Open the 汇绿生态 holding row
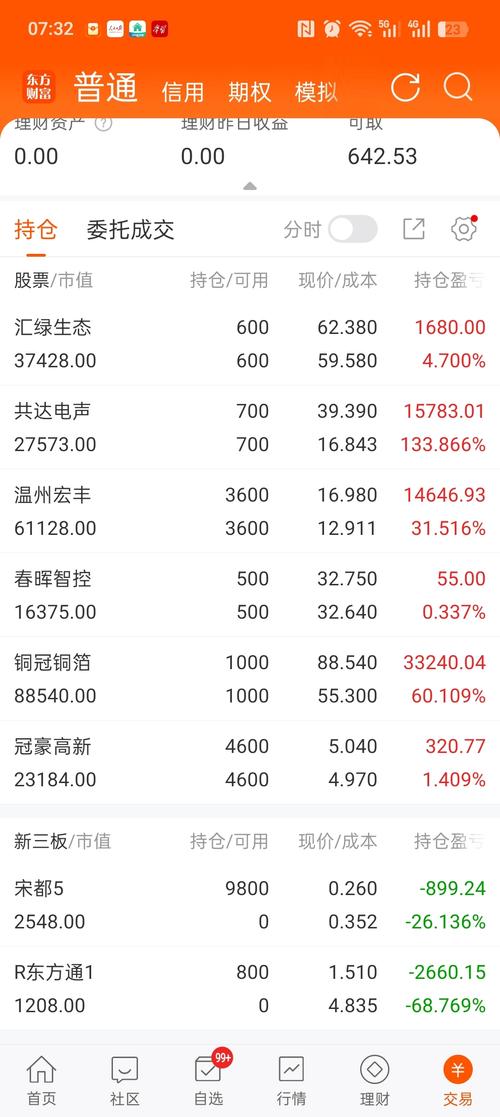 [x=250, y=344]
